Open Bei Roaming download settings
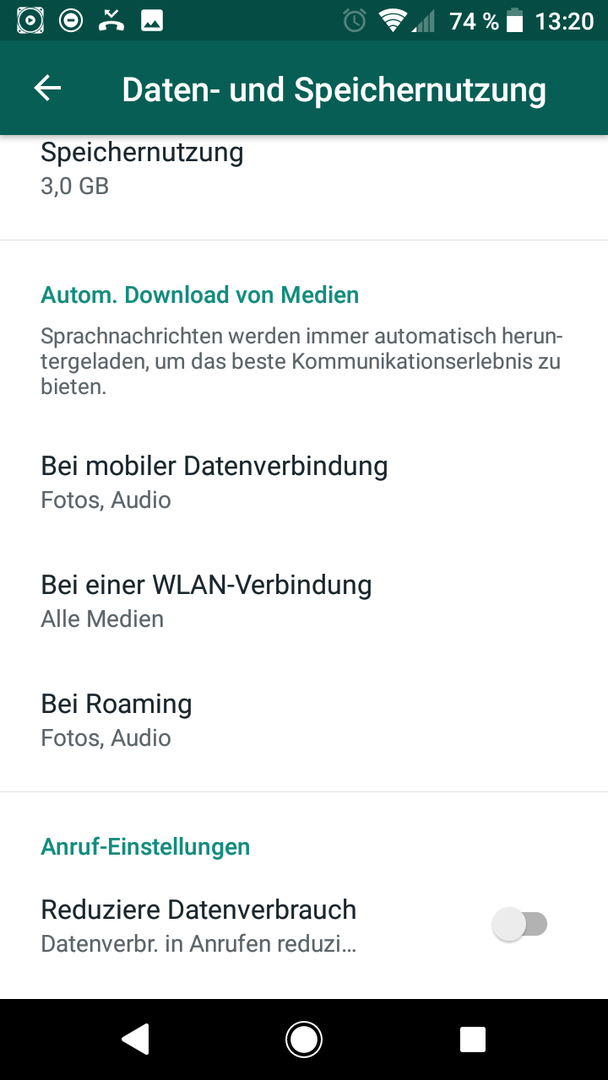The height and width of the screenshot is (1080, 608). (304, 719)
